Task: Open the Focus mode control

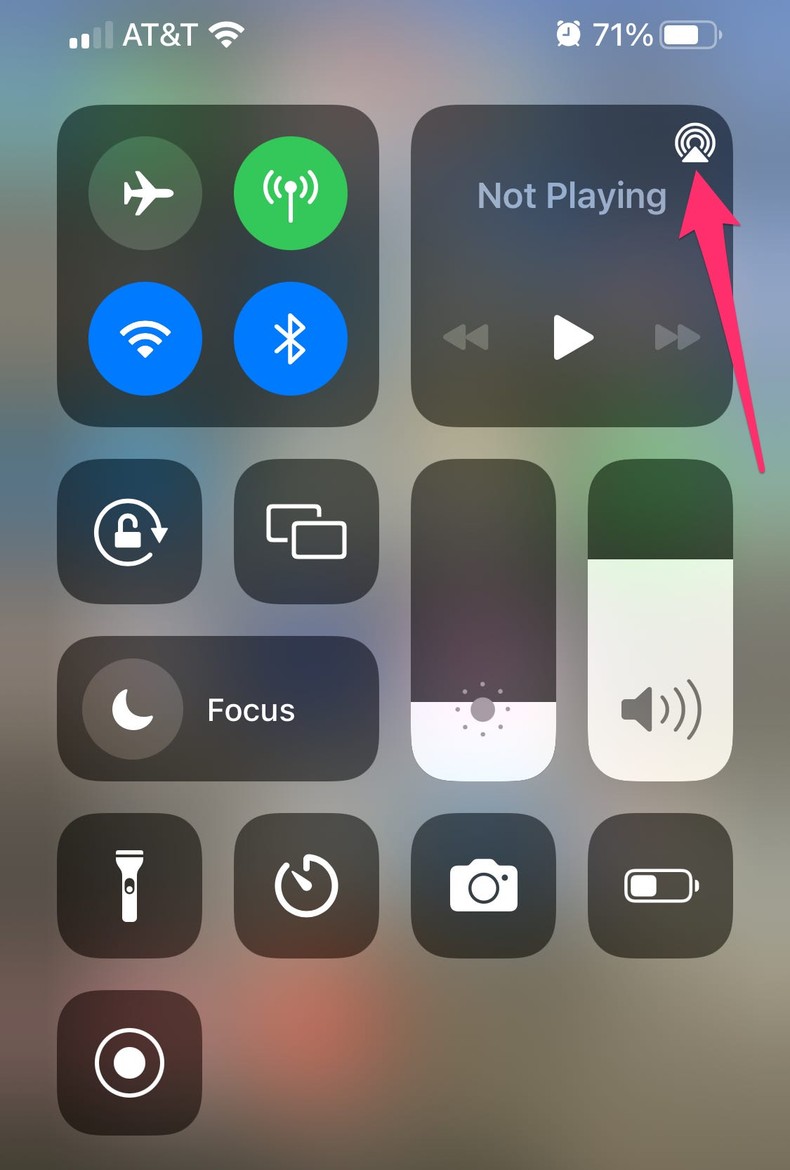Action: tap(218, 709)
